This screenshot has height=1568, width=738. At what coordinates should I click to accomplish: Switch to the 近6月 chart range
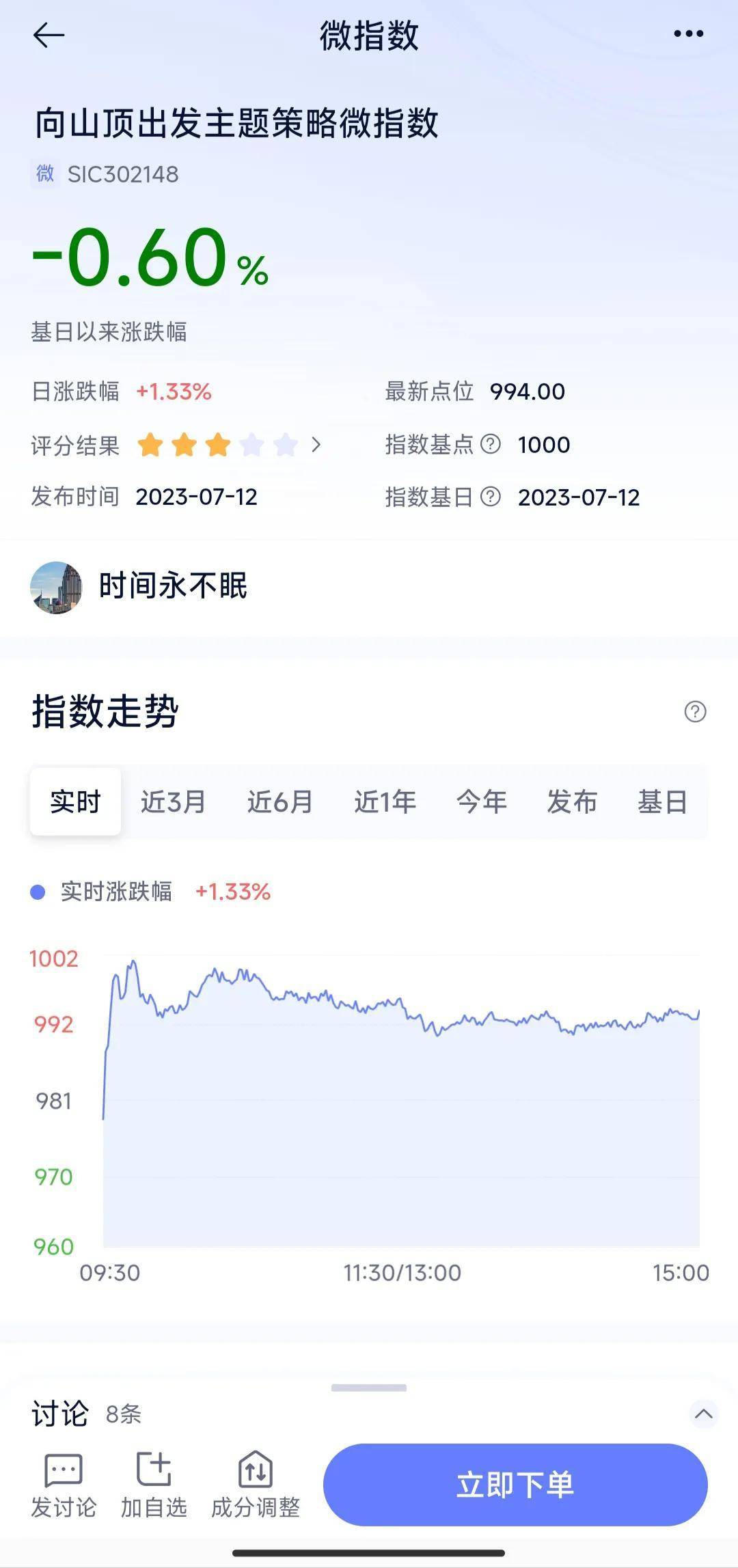[x=279, y=801]
